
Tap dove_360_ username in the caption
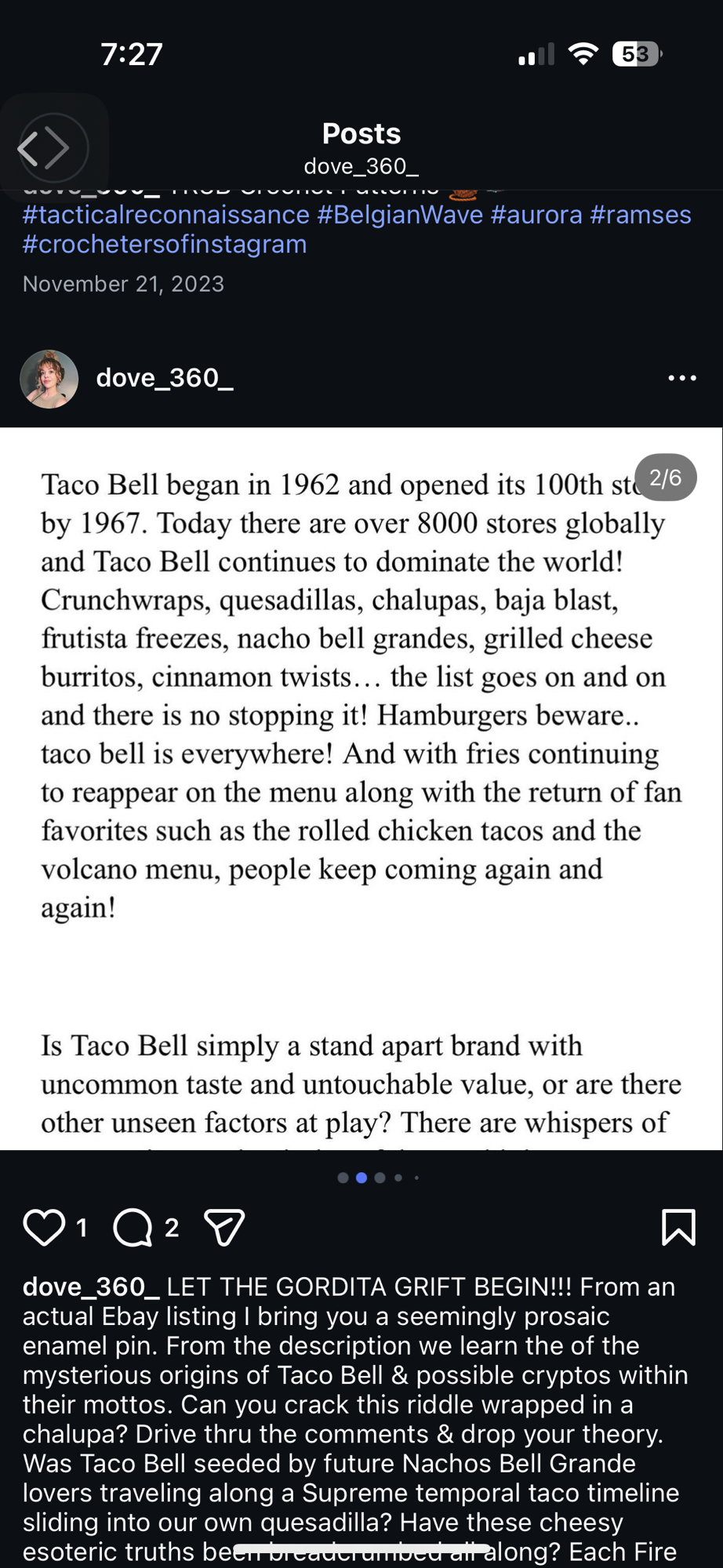click(91, 1287)
